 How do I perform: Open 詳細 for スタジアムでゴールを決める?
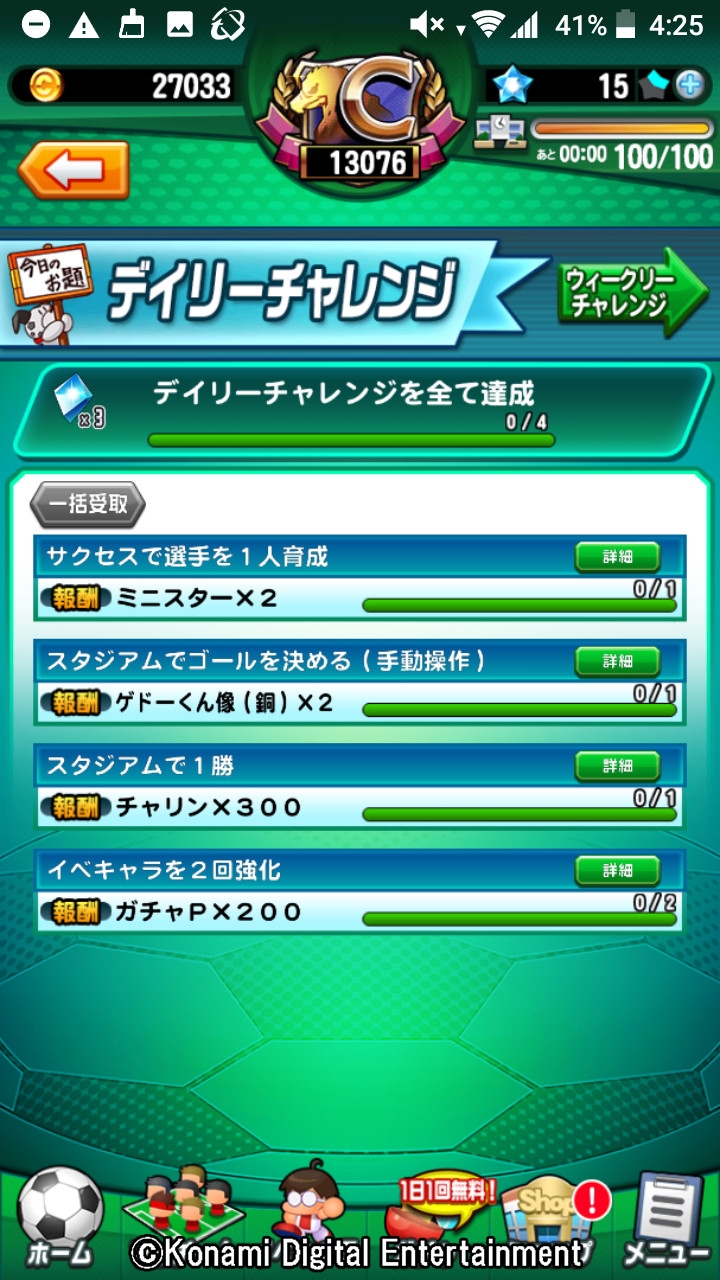tap(617, 662)
